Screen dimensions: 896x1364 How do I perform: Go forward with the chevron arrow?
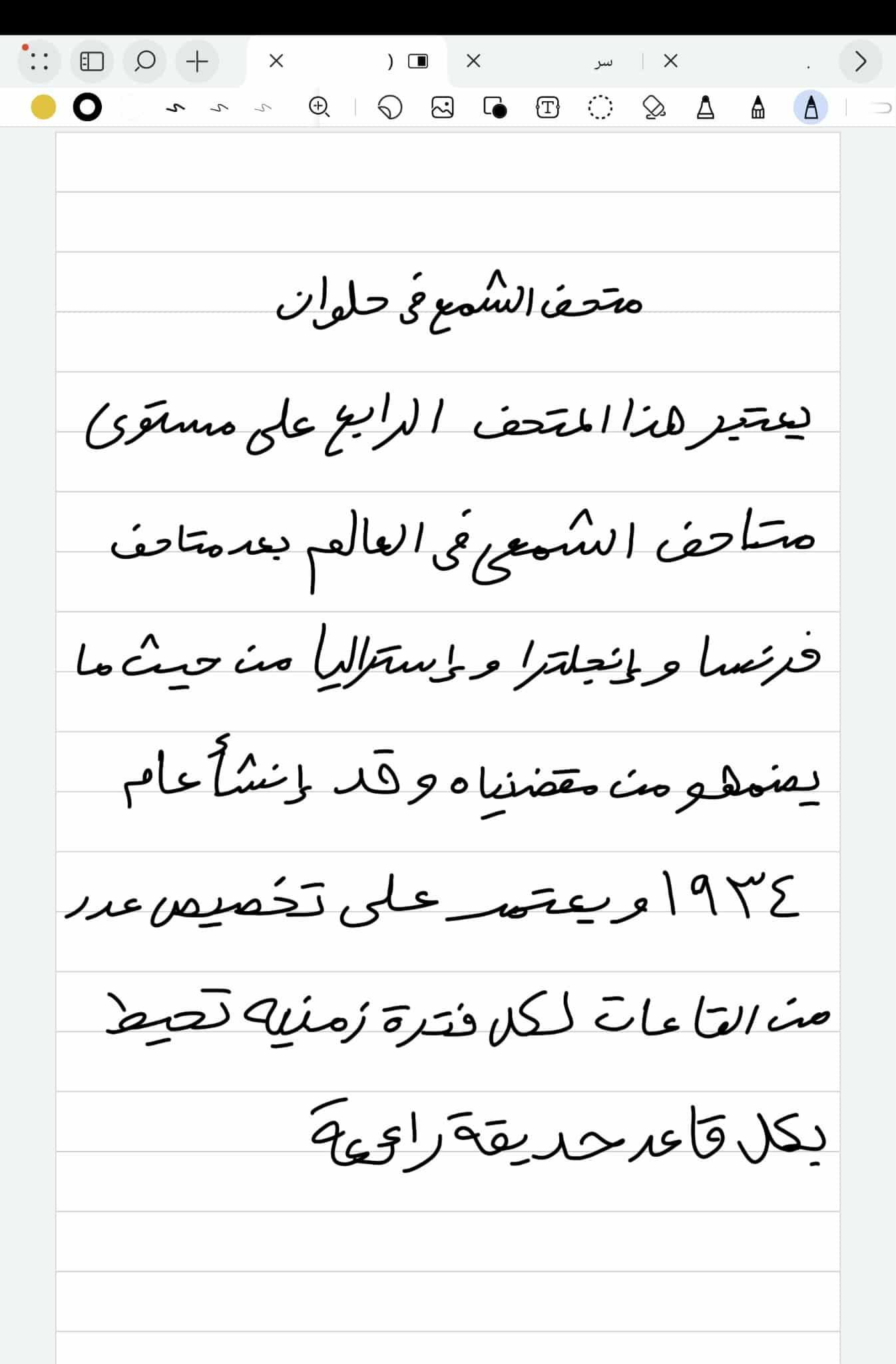(860, 61)
